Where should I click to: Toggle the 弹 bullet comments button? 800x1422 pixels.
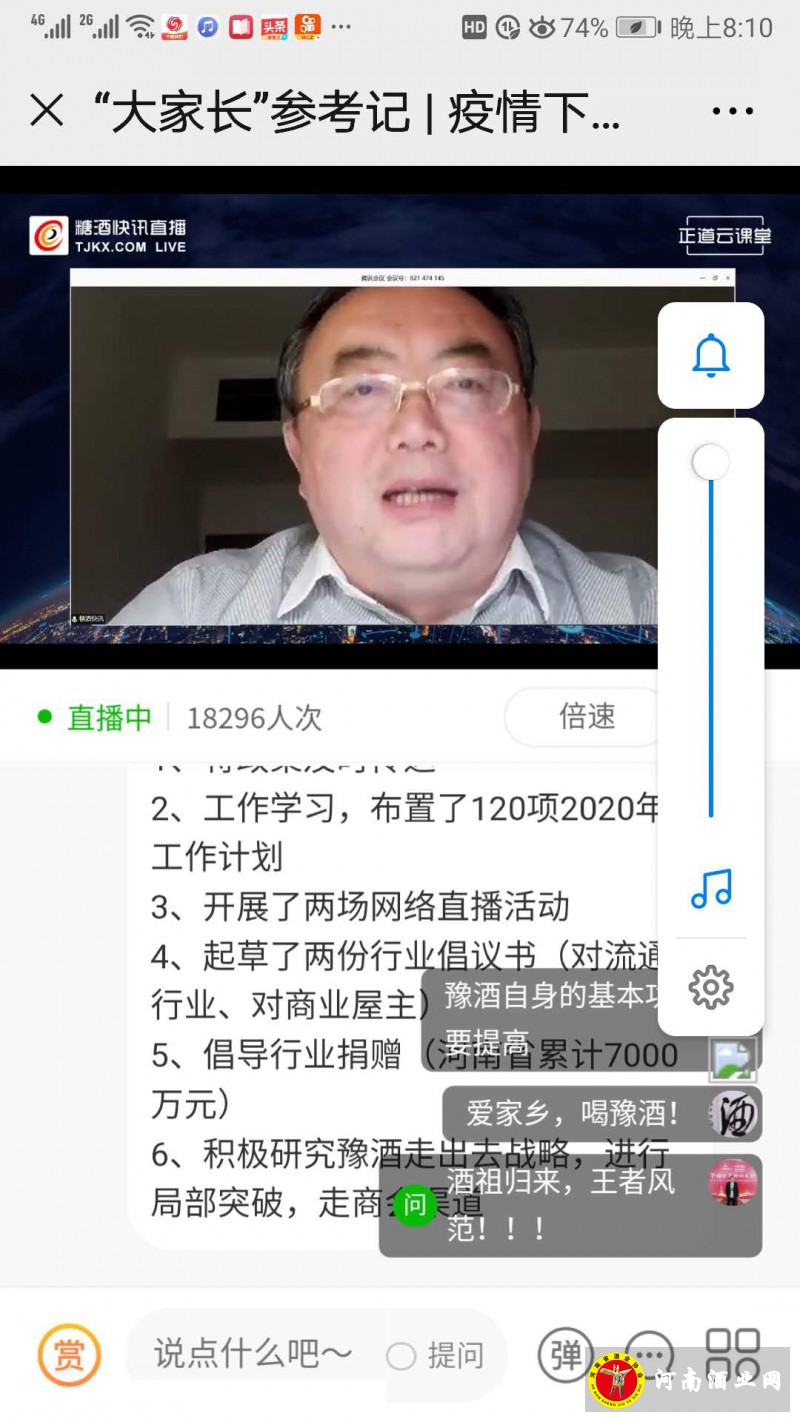pos(566,1355)
